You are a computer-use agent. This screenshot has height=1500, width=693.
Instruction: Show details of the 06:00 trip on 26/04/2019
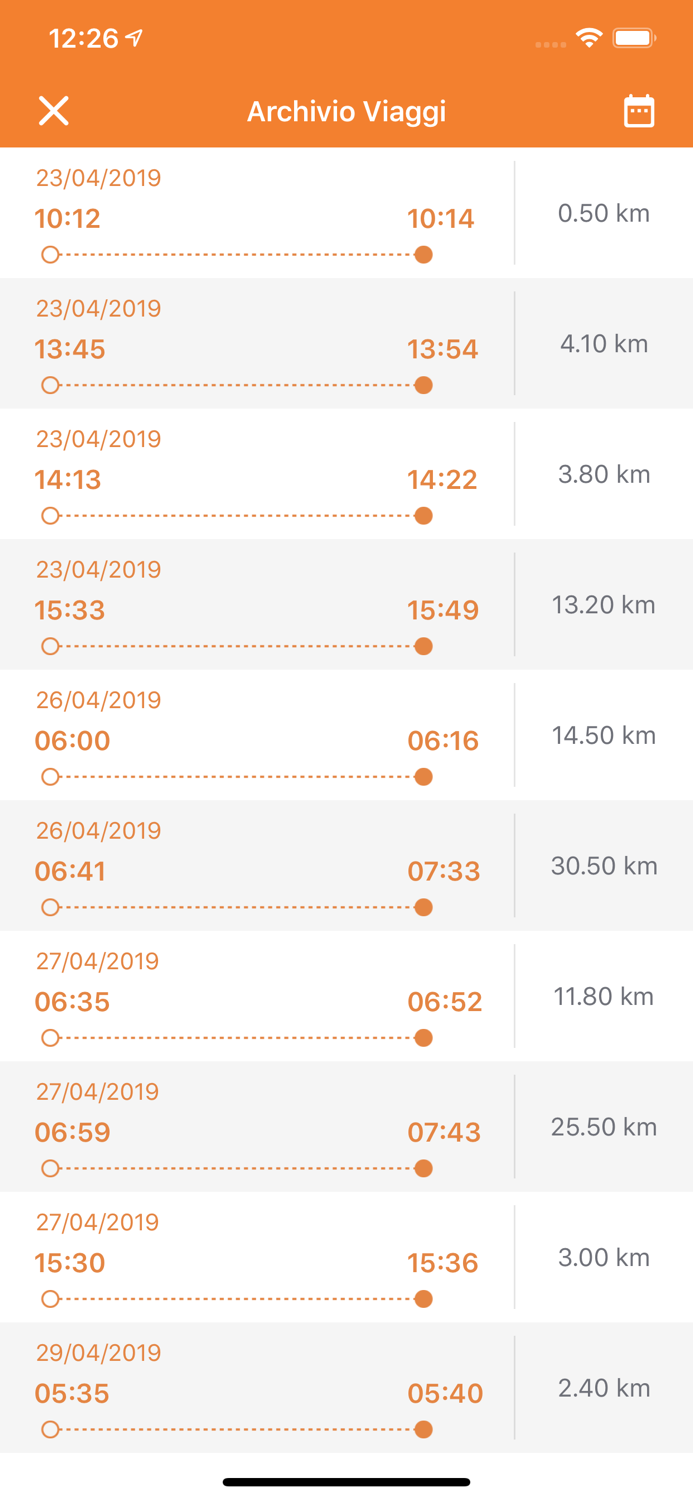tap(346, 735)
